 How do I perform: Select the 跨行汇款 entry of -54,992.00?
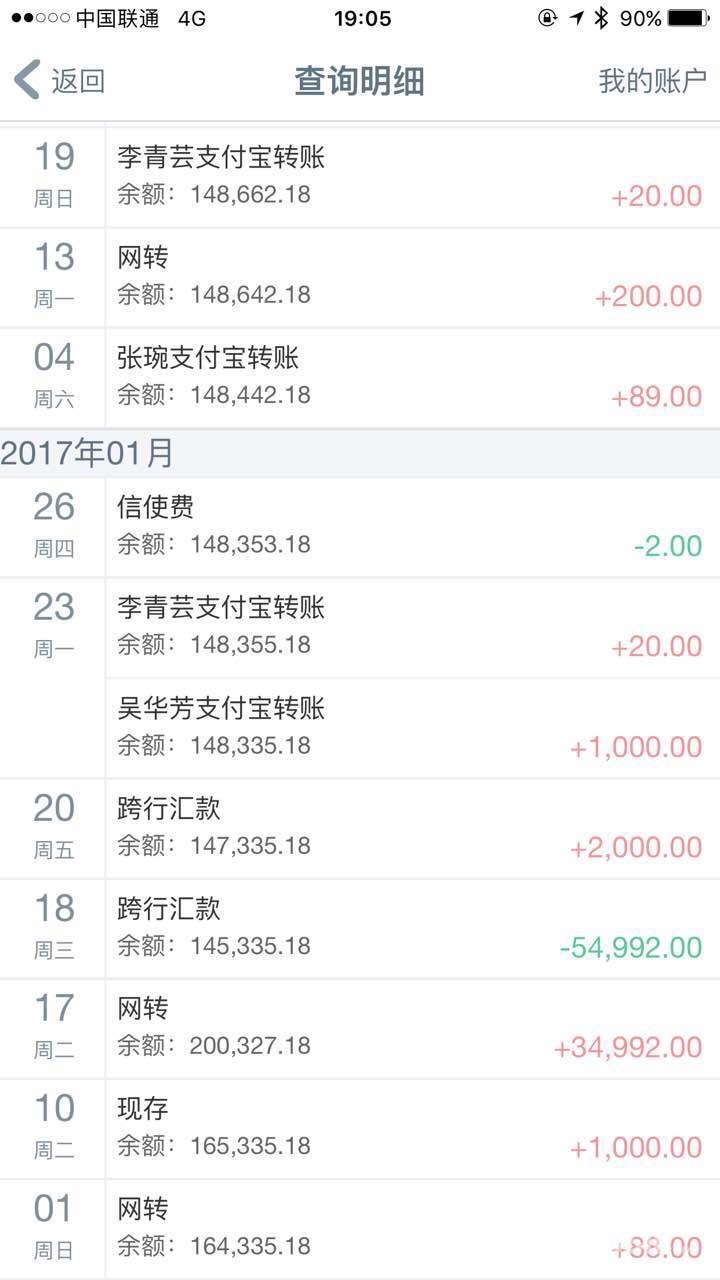coord(410,928)
